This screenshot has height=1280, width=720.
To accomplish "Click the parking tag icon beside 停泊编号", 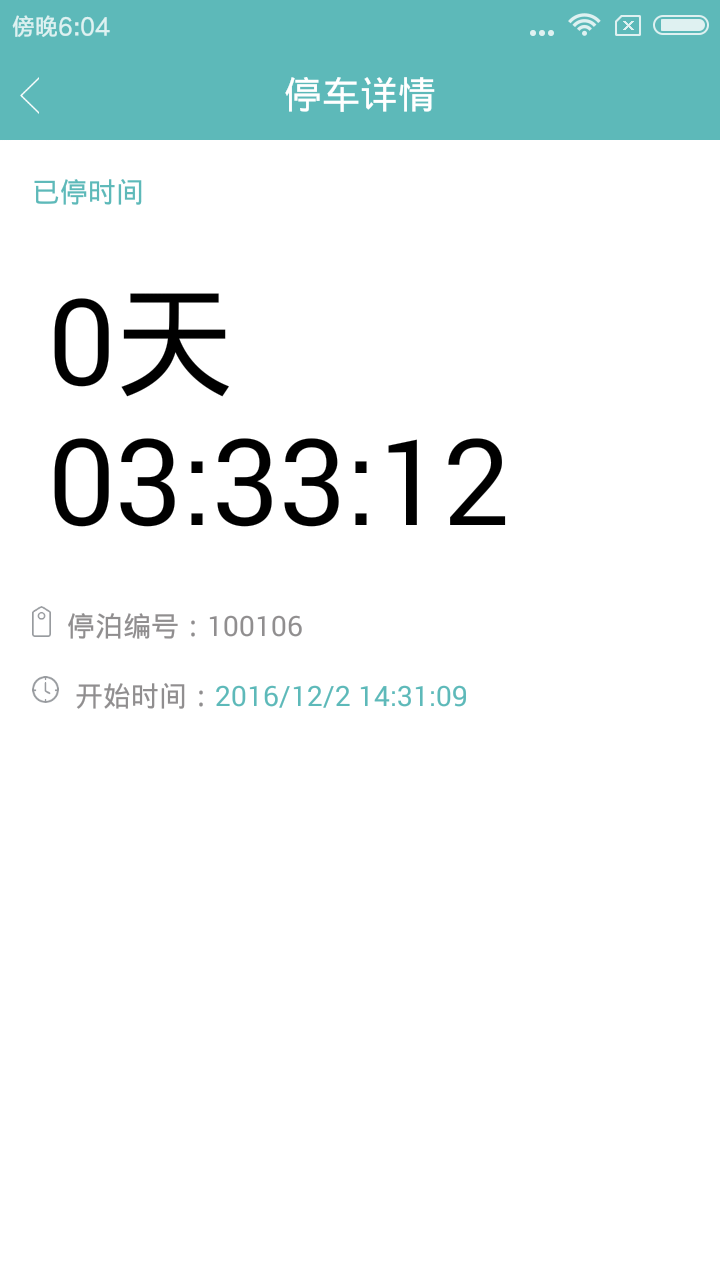I will coord(40,622).
